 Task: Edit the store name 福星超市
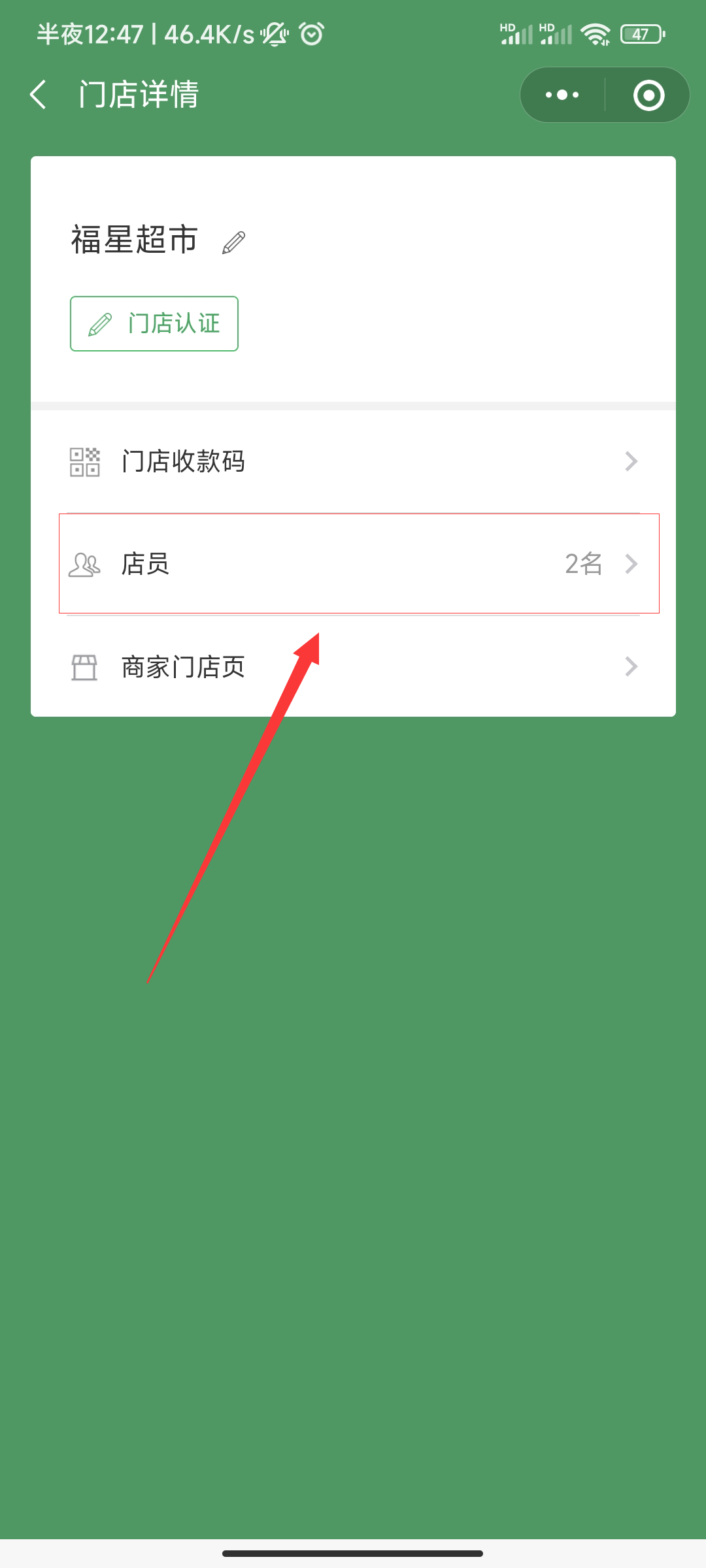click(x=233, y=242)
